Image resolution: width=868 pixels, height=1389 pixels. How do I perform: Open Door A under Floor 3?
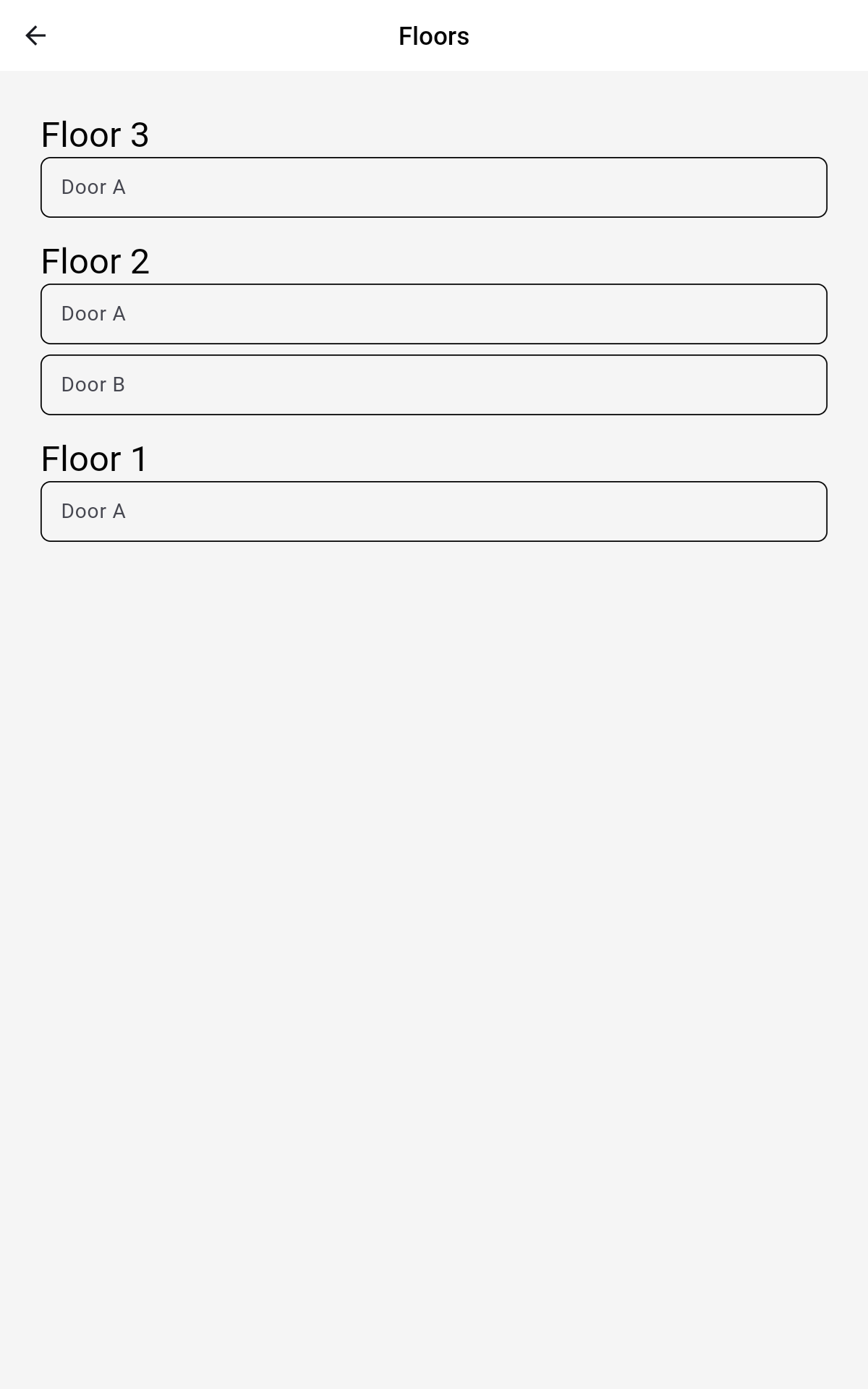click(434, 187)
